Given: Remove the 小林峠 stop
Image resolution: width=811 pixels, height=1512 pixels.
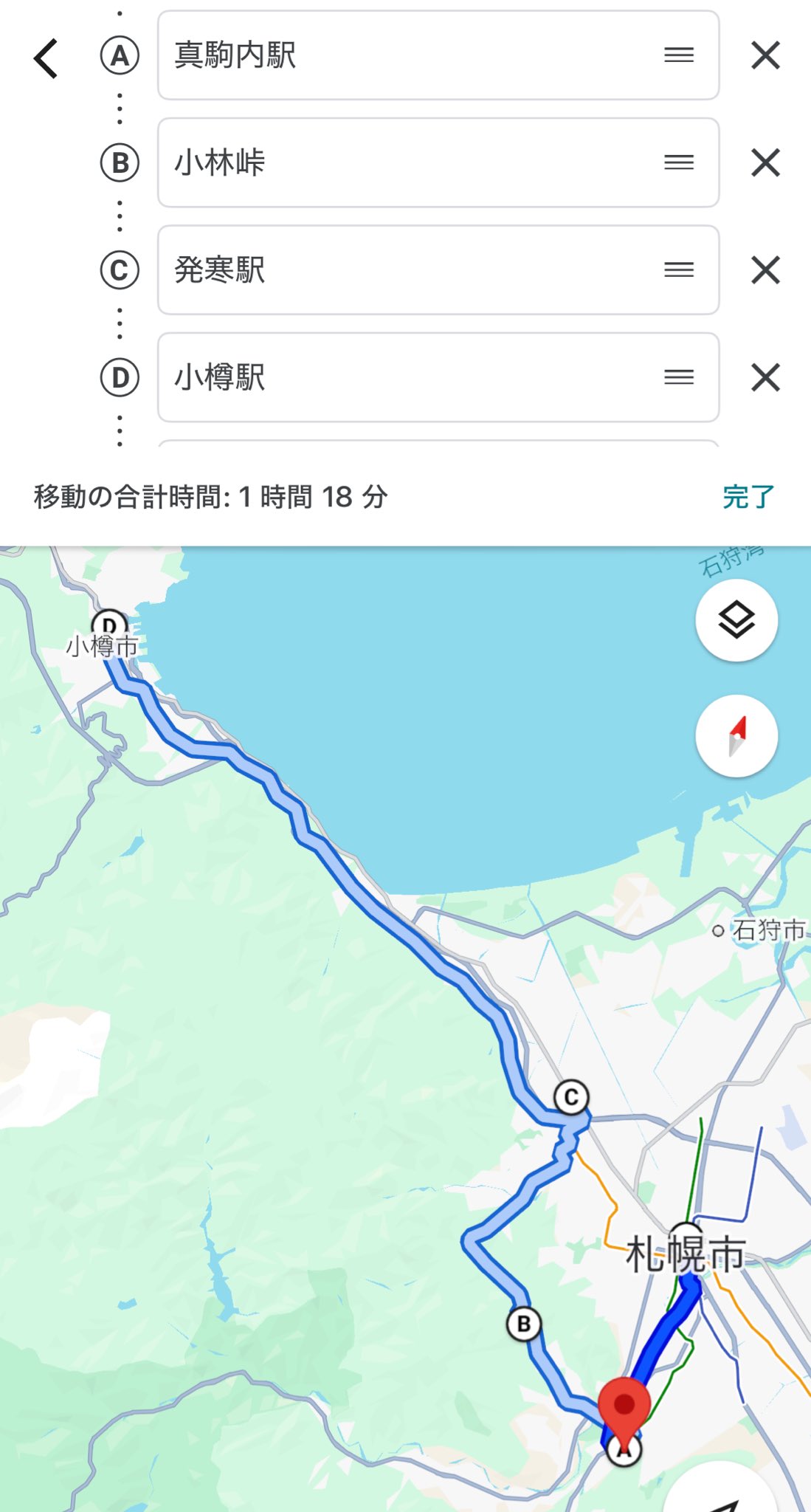Looking at the screenshot, I should [x=765, y=162].
